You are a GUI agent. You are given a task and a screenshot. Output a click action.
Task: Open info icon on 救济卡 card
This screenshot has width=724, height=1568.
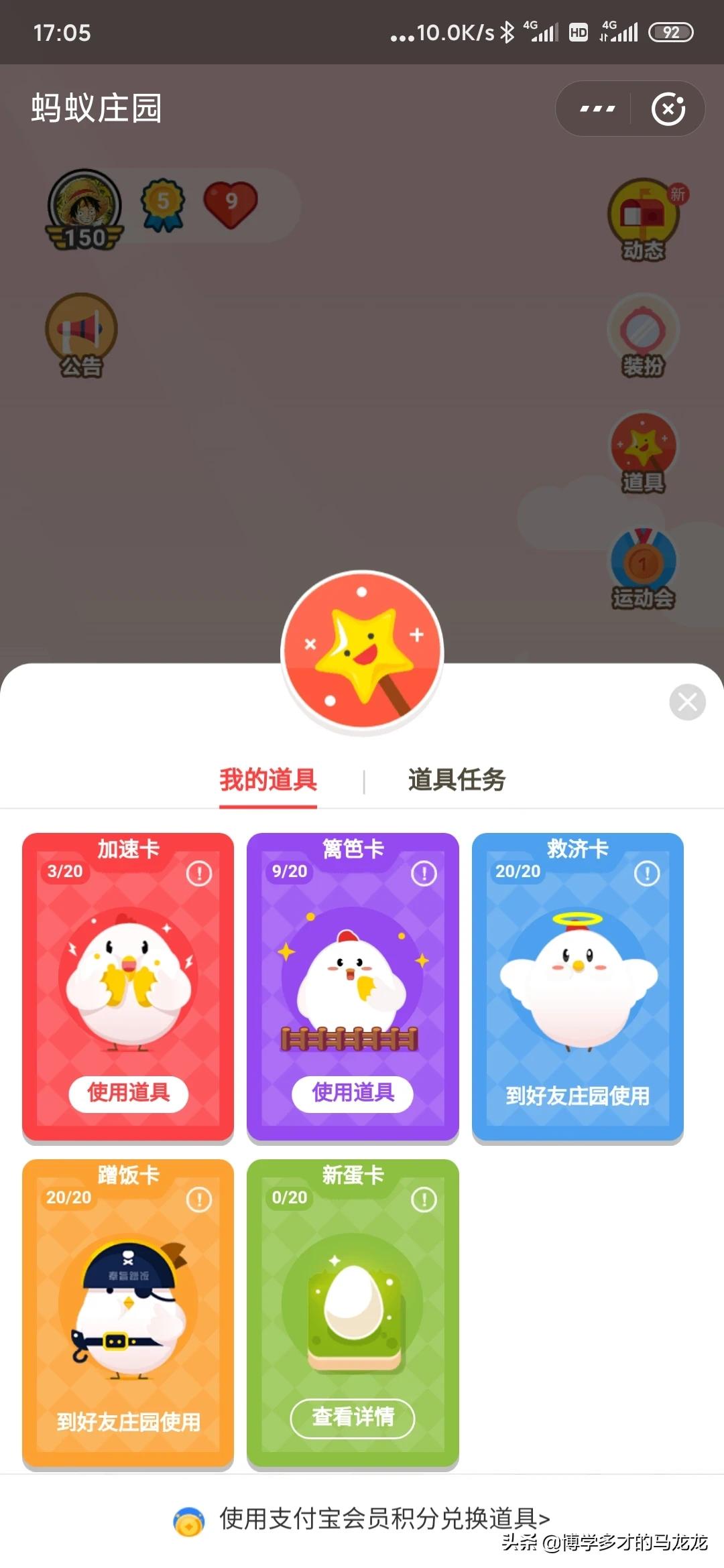[x=647, y=873]
